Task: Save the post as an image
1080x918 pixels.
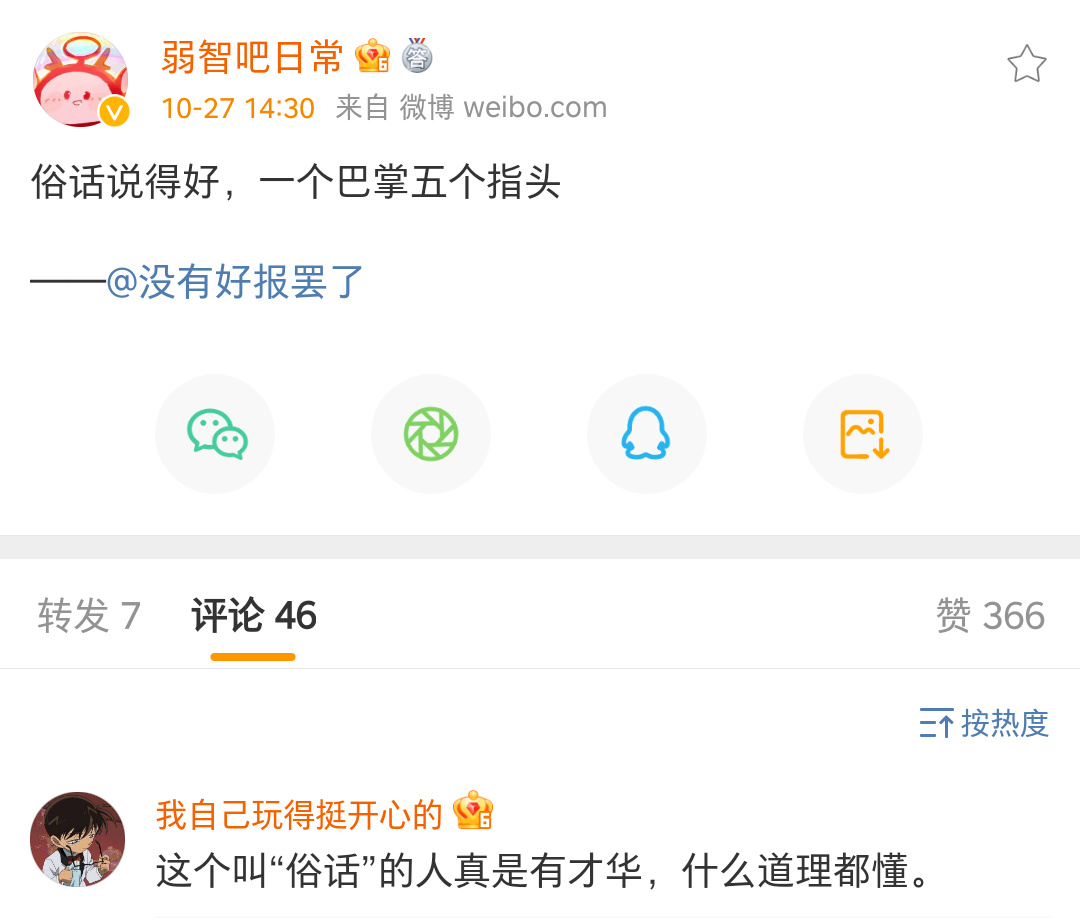Action: [862, 434]
